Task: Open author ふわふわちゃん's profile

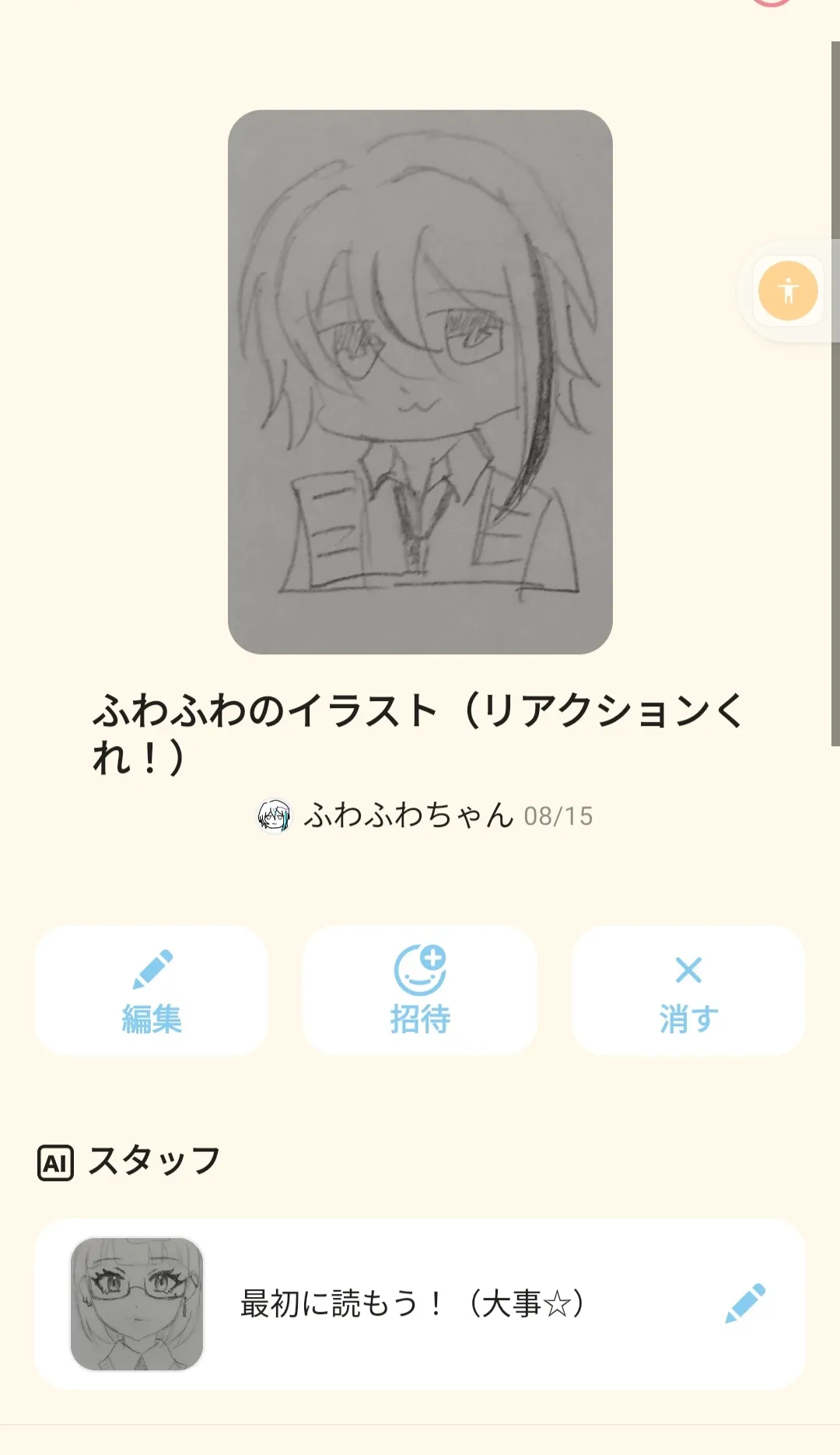Action: [x=408, y=815]
